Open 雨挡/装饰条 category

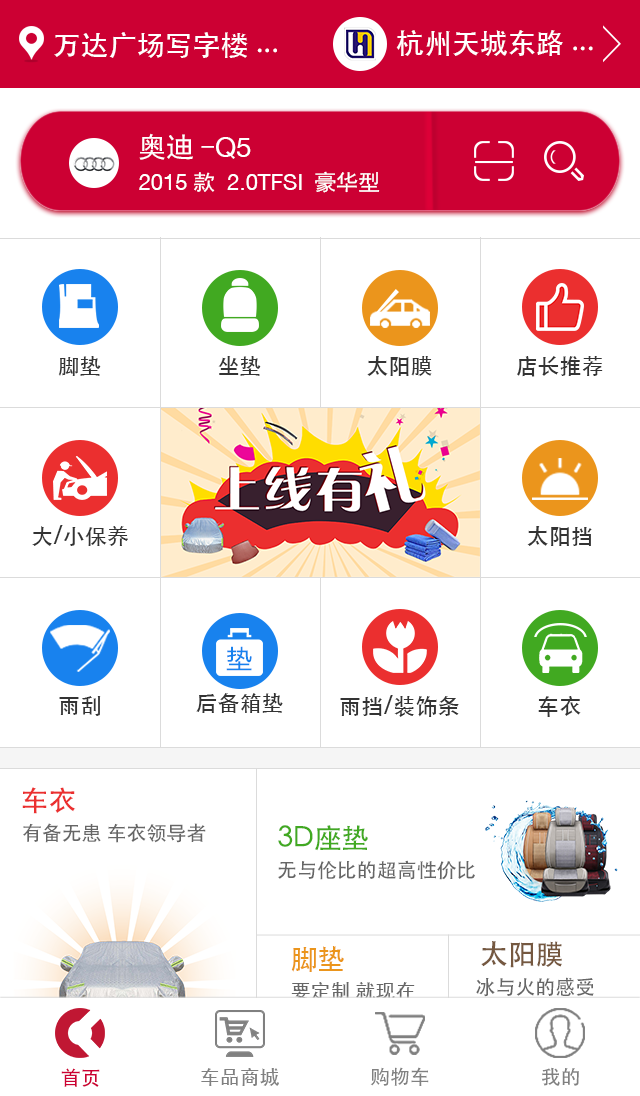[400, 662]
